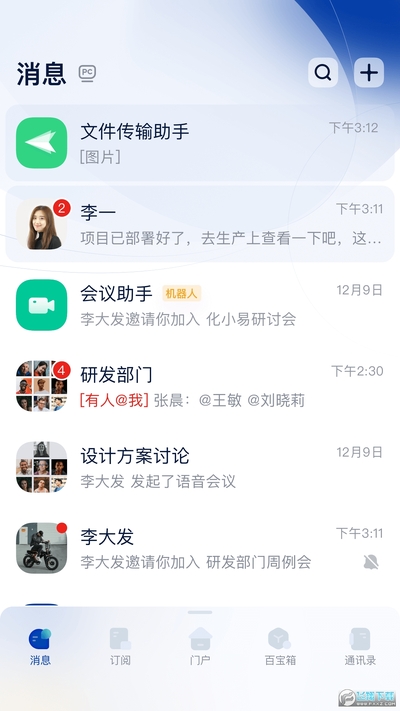The image size is (400, 711).
Task: Tap the PC login status icon
Action: (87, 73)
